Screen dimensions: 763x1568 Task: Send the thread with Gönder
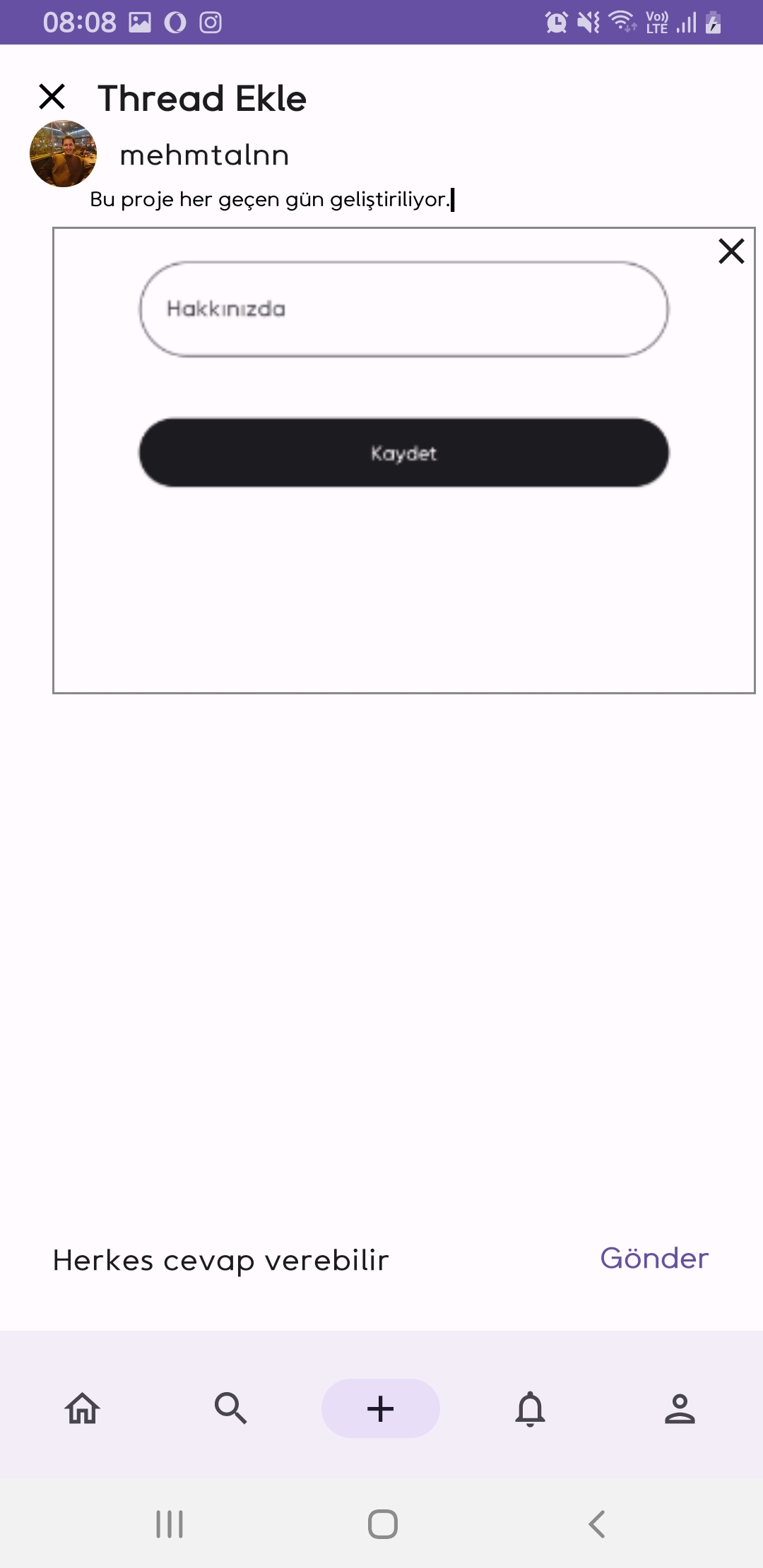[654, 1258]
